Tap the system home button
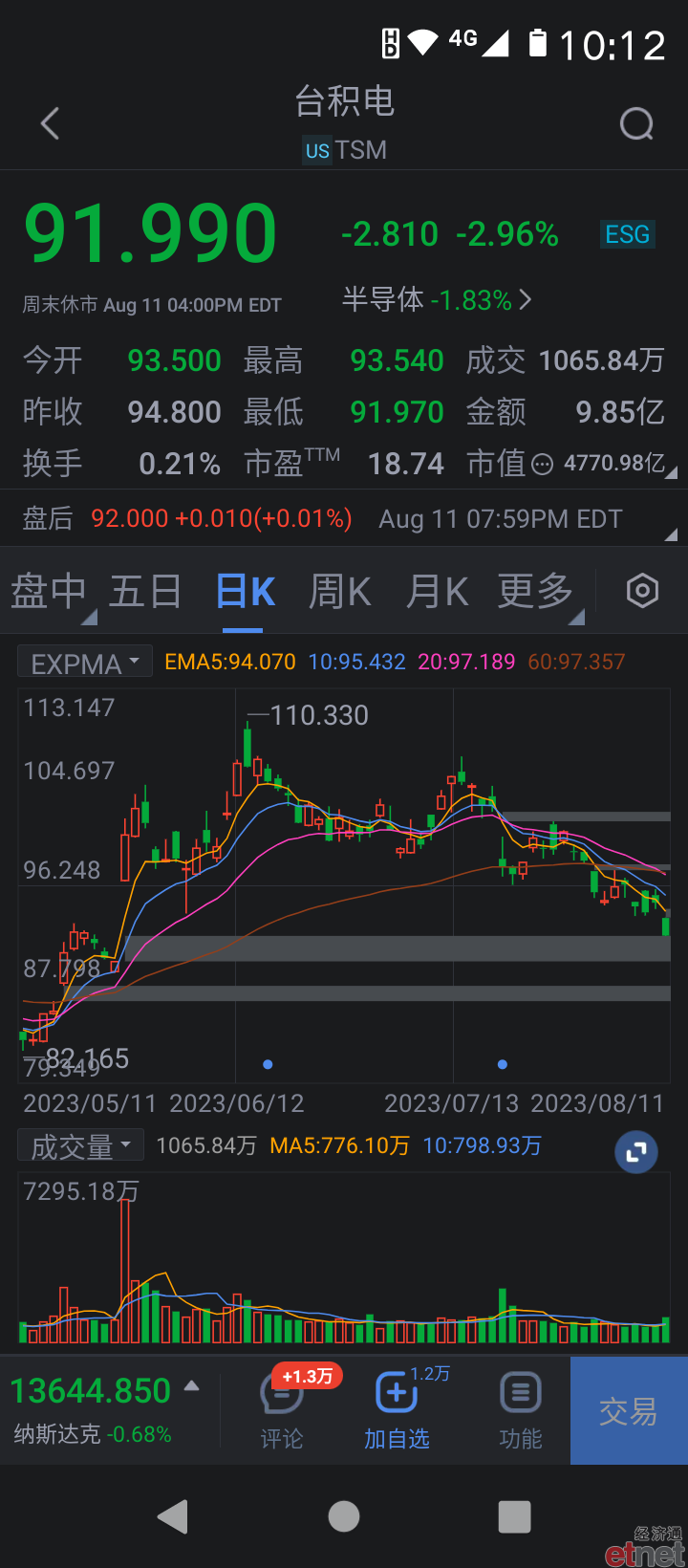The image size is (688, 1568). [344, 1515]
